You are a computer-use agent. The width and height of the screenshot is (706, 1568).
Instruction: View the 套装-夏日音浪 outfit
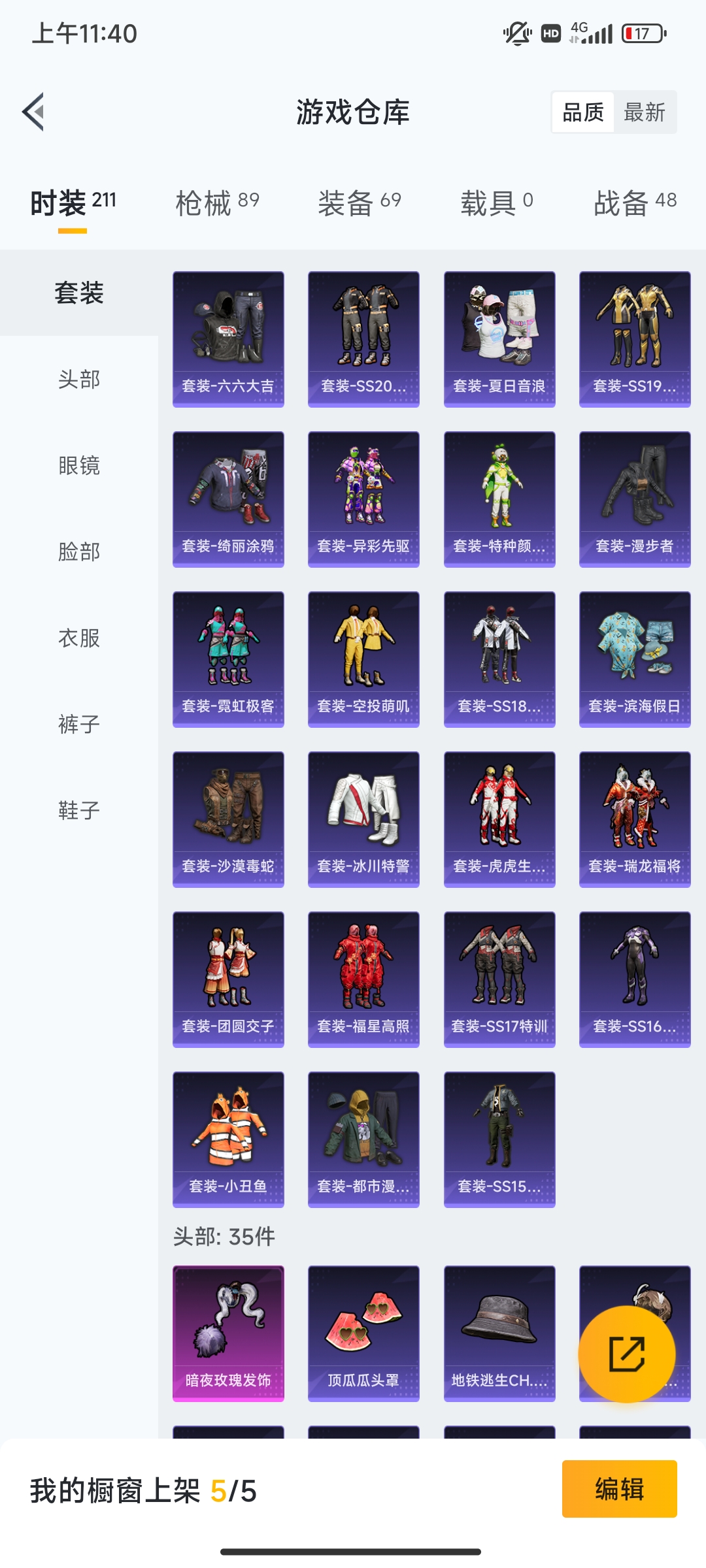pos(499,339)
